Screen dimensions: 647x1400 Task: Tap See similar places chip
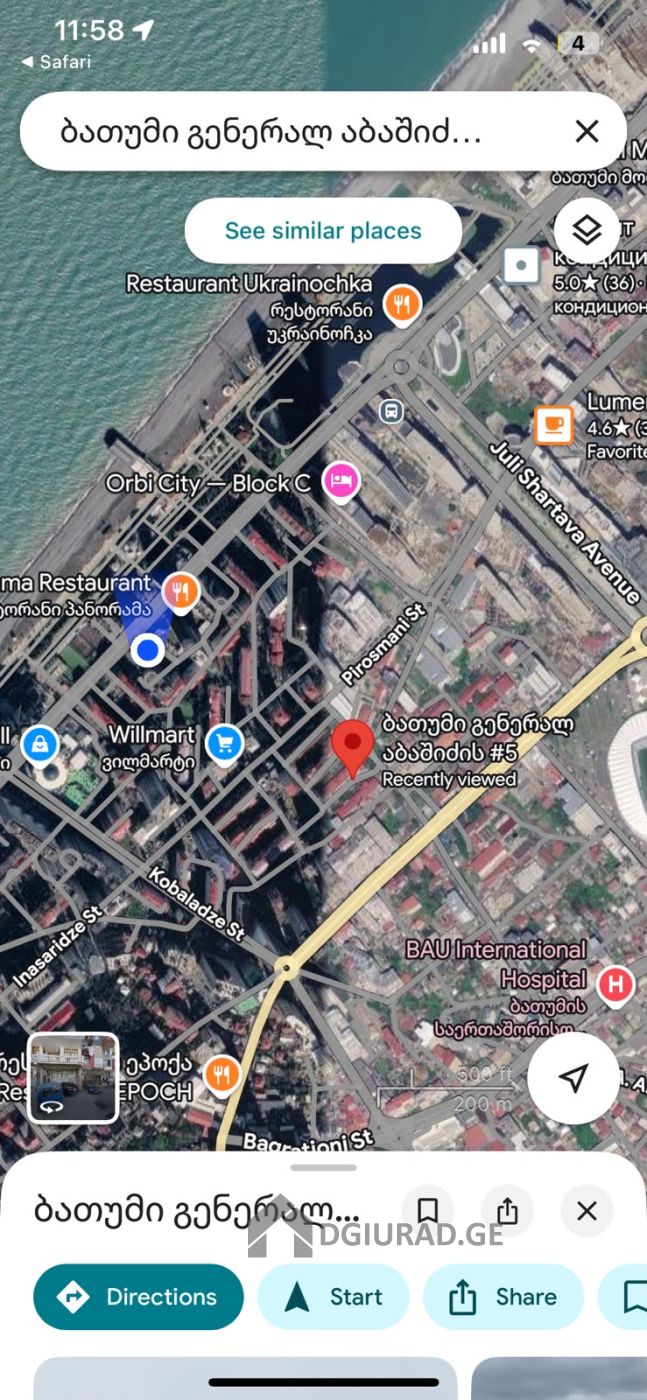pos(323,231)
